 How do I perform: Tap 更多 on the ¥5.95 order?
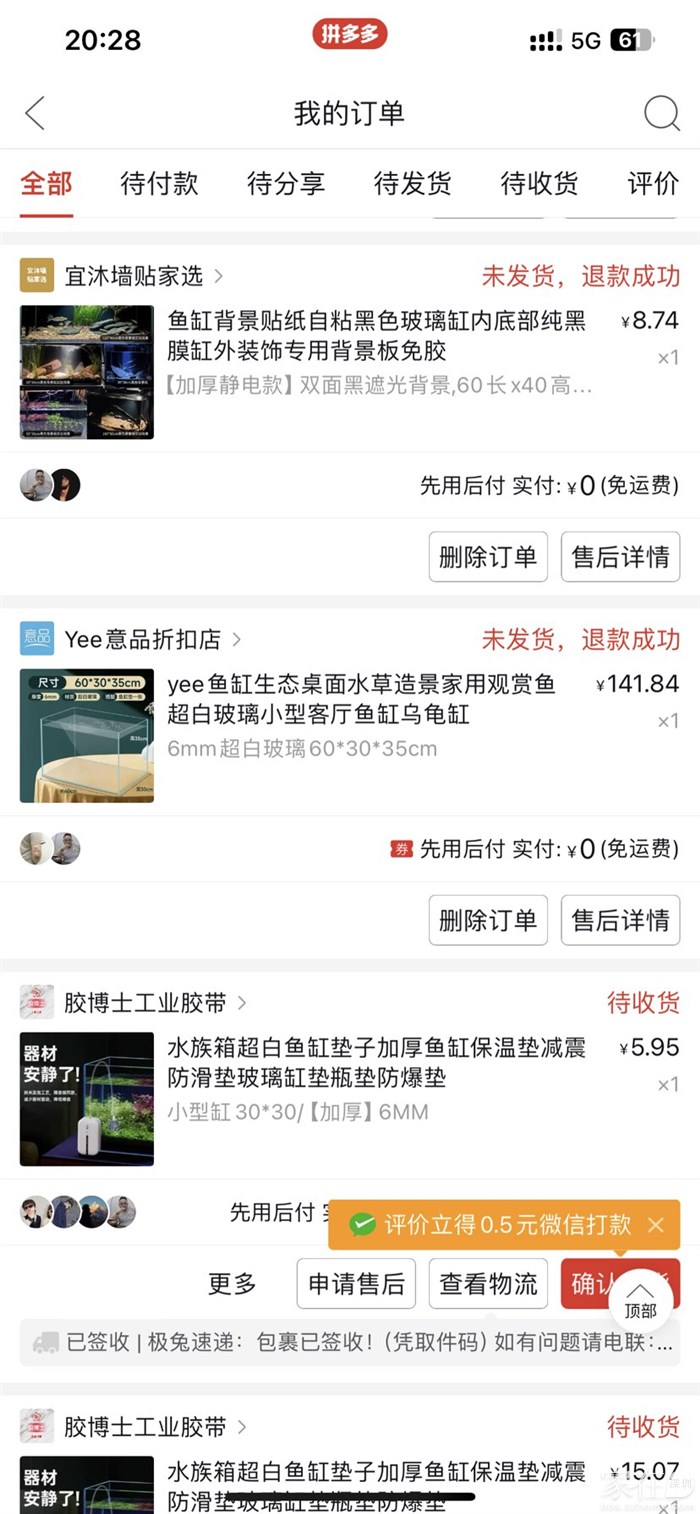(x=232, y=1284)
